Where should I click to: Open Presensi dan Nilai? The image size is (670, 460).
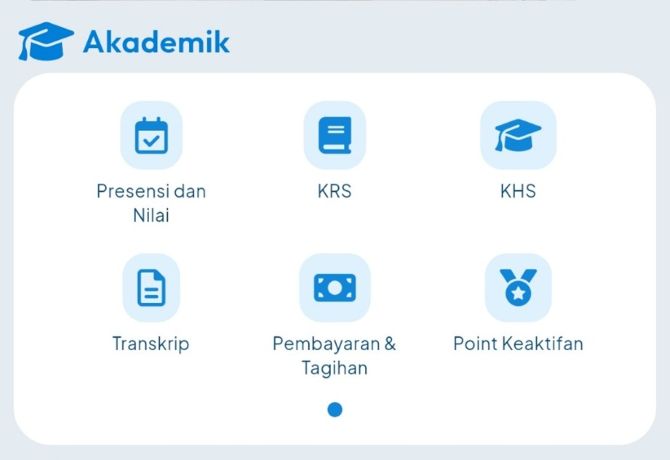click(x=151, y=135)
